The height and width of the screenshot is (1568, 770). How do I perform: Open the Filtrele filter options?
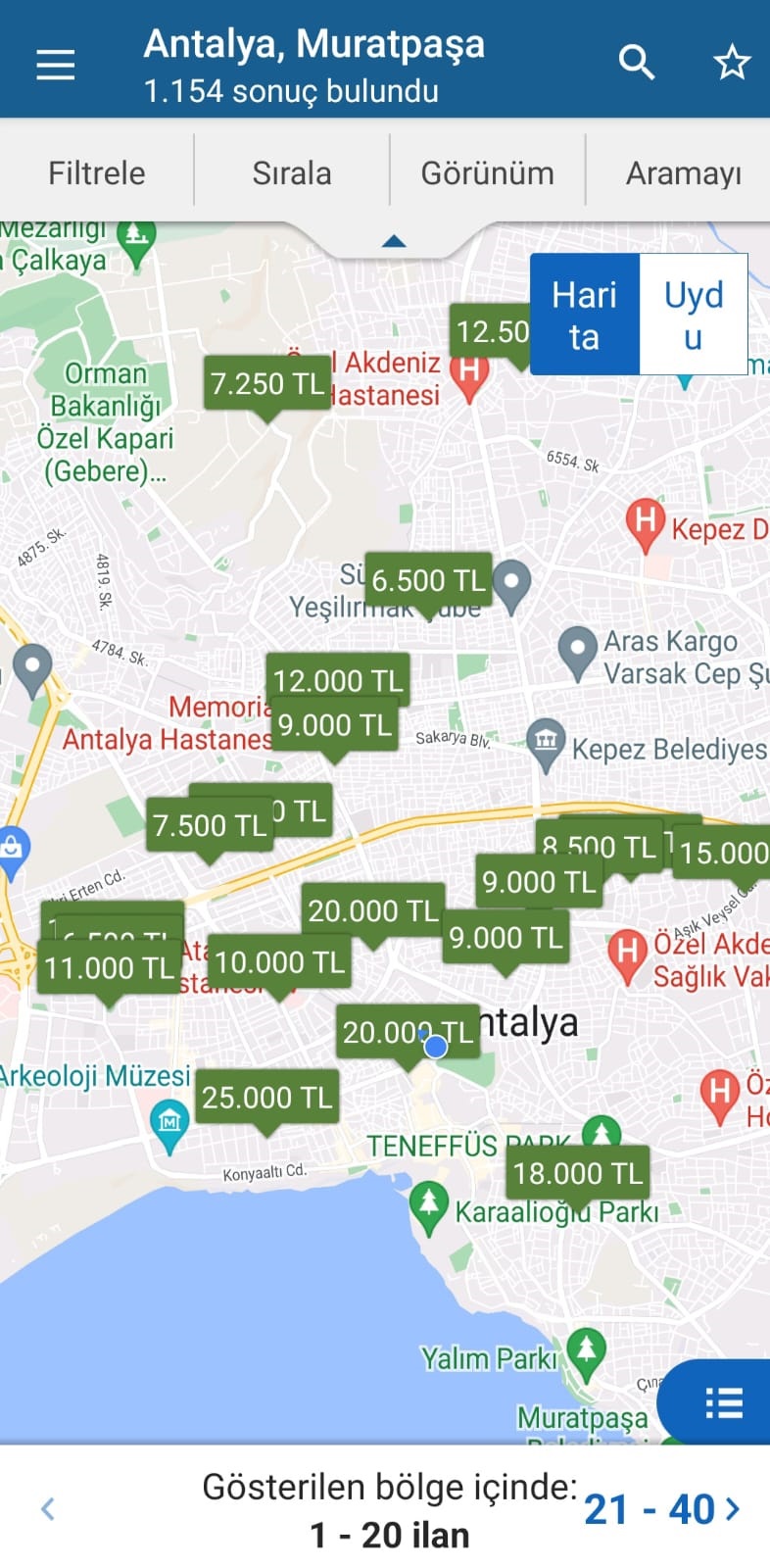pyautogui.click(x=97, y=173)
